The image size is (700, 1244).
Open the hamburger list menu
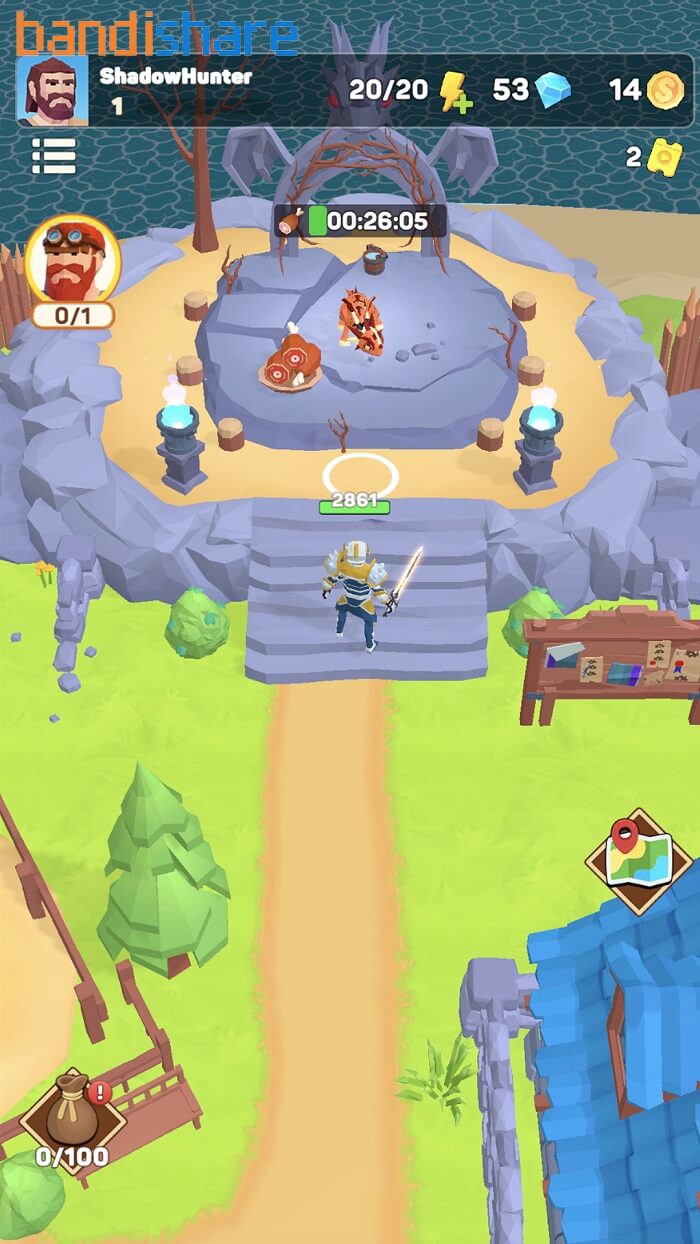point(54,156)
